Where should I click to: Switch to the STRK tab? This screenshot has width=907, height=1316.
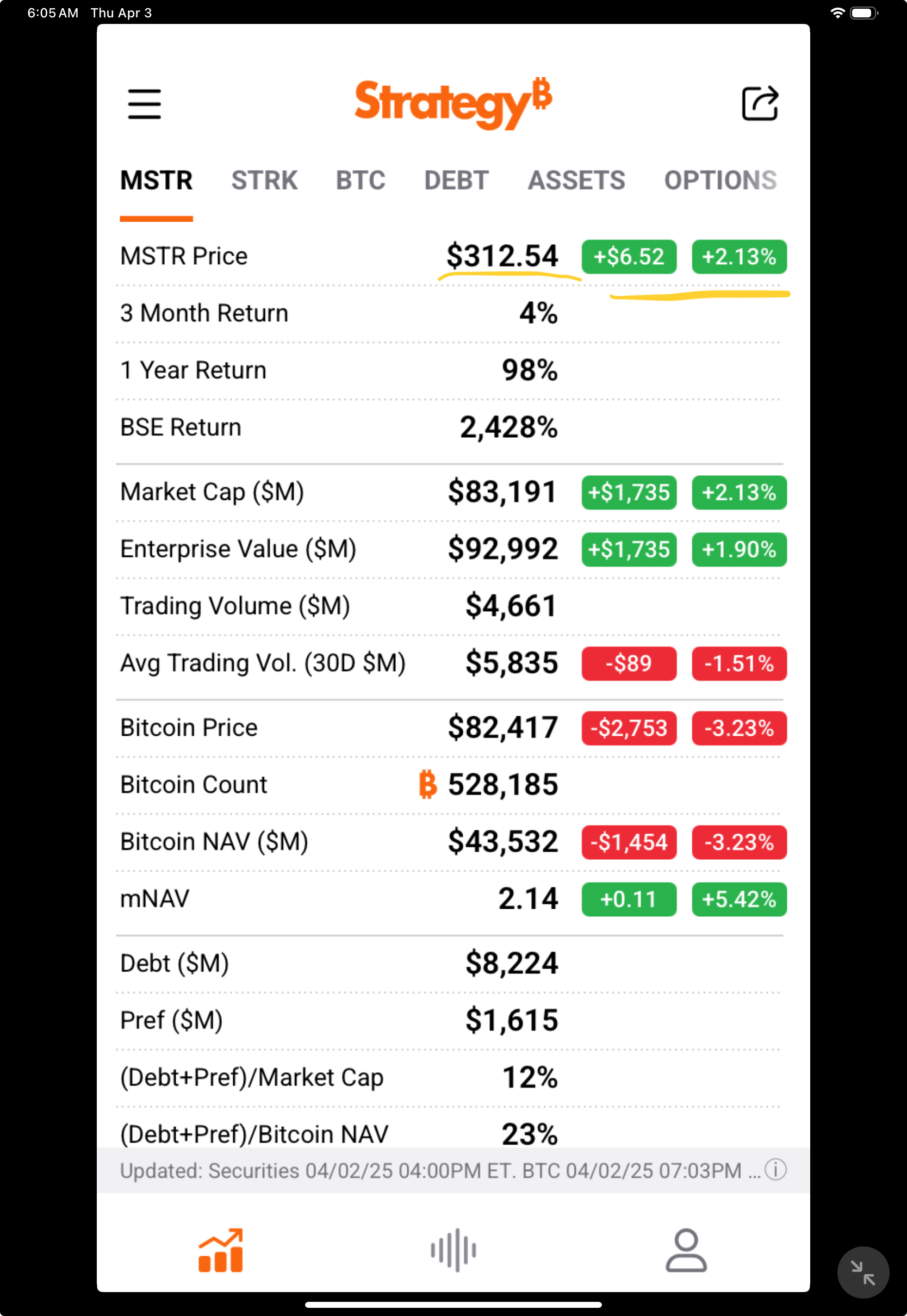264,181
